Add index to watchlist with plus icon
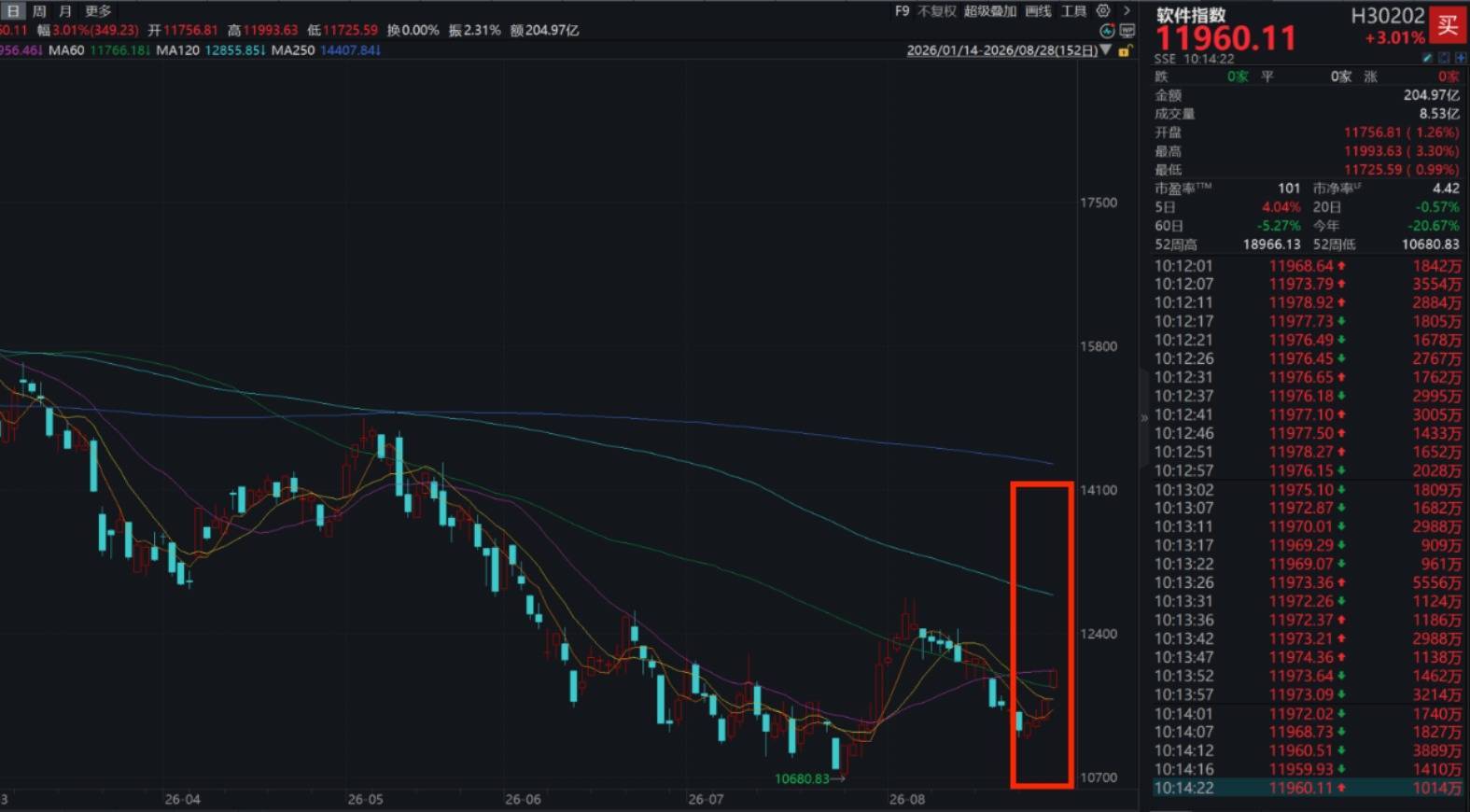This screenshot has width=1470, height=812. click(x=1461, y=58)
